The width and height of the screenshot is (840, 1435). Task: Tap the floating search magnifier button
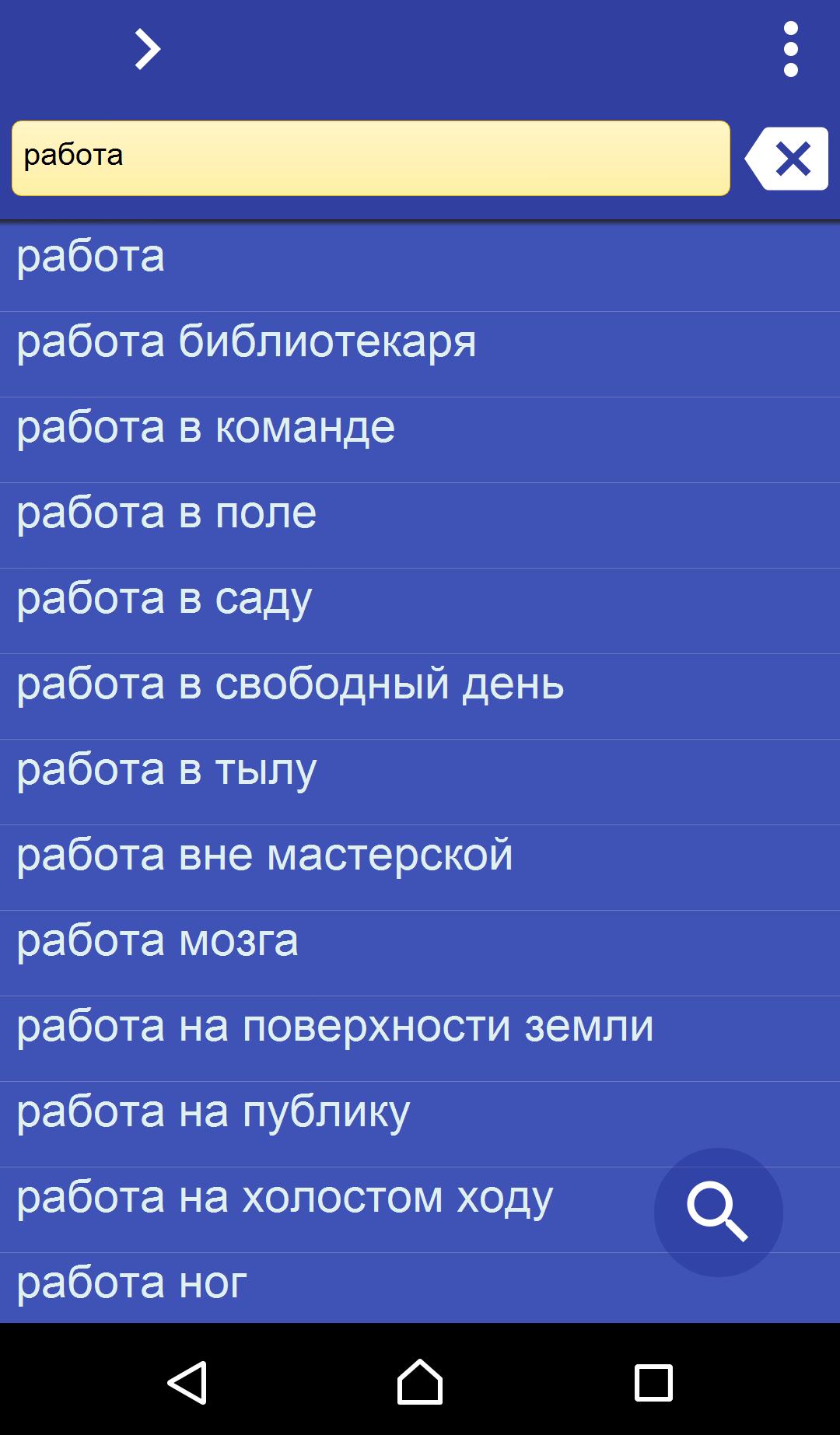[x=718, y=1212]
